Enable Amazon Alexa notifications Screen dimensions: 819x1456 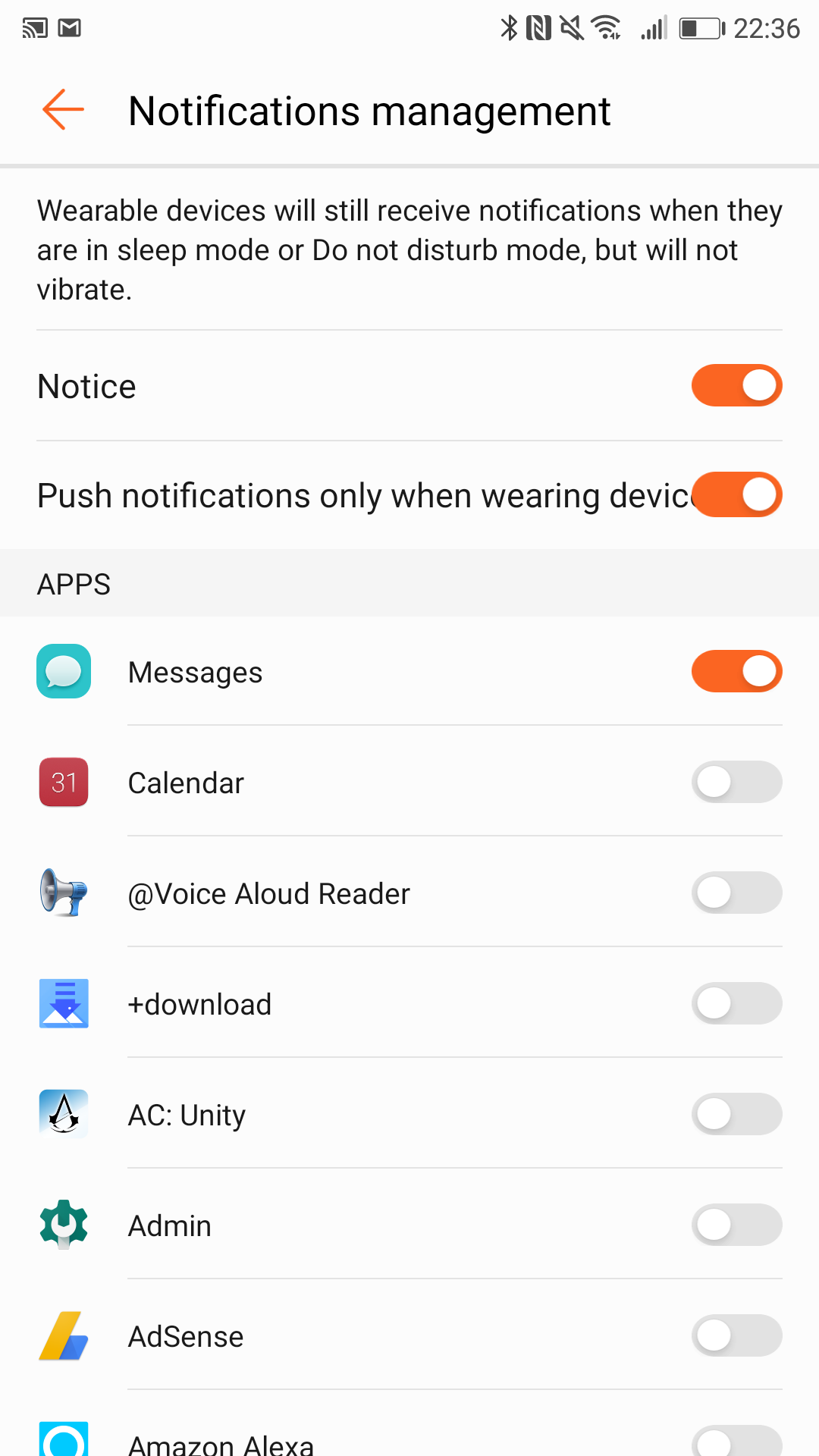[736, 1442]
